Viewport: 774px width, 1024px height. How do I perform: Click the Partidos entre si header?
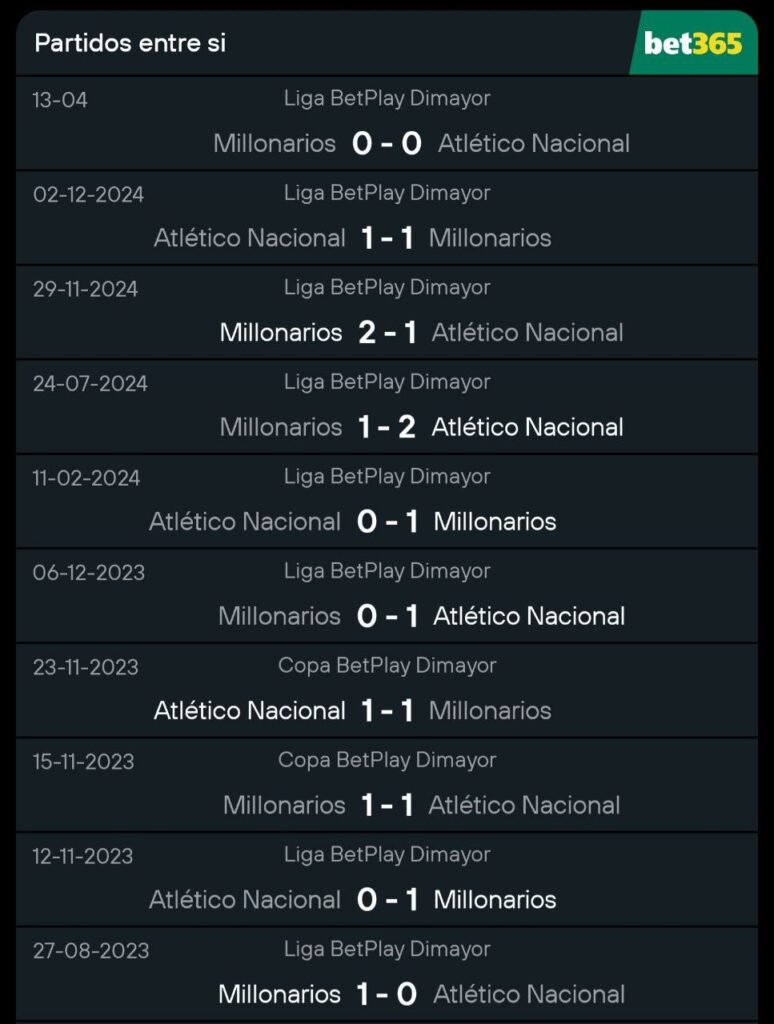point(131,43)
